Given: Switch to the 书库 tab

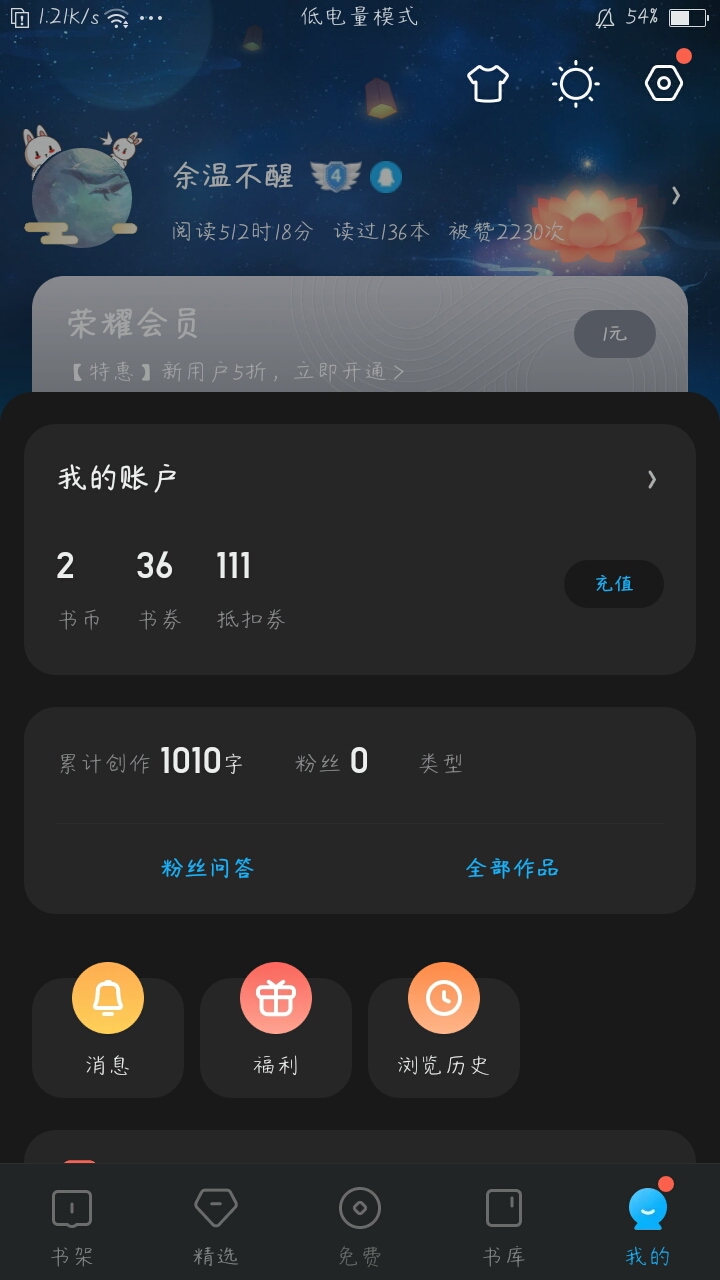Looking at the screenshot, I should 504,1226.
